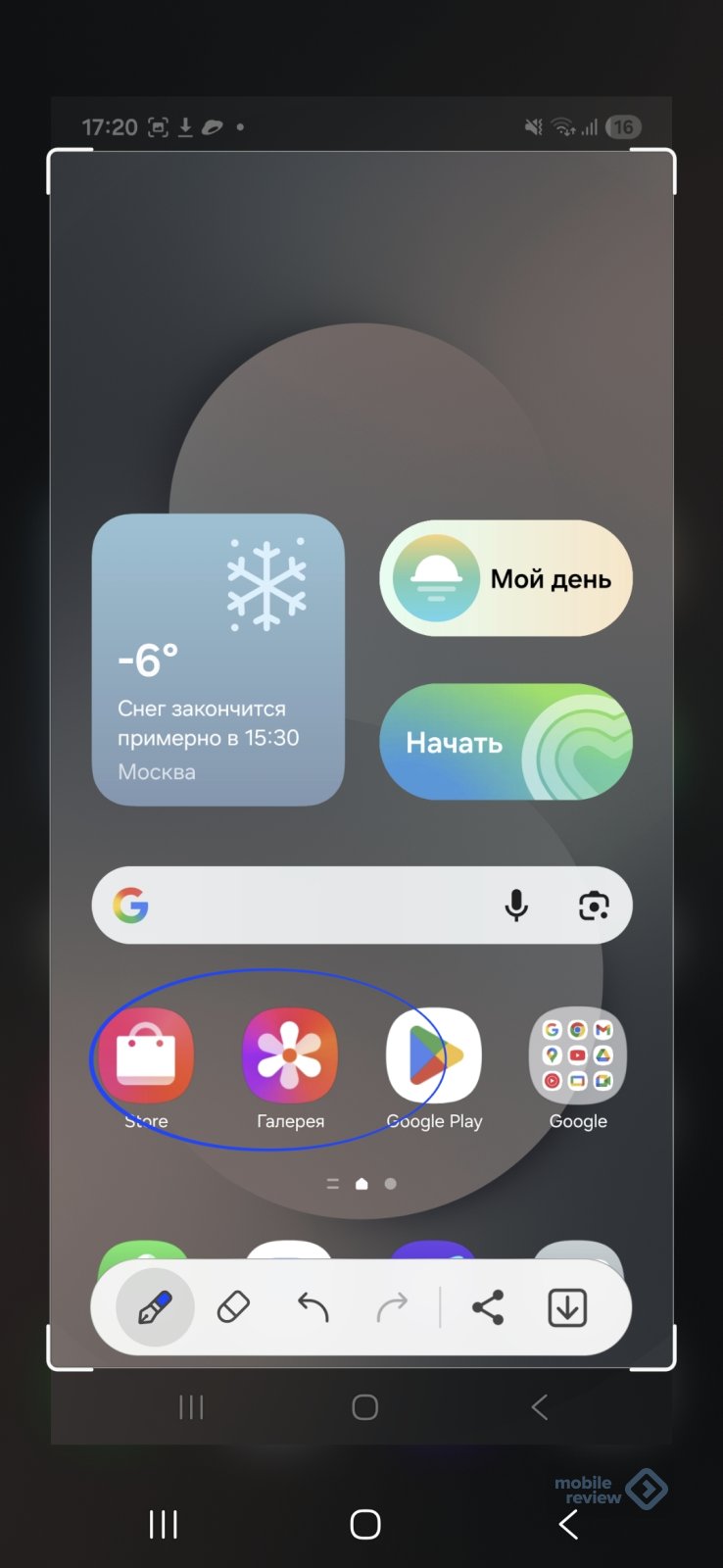
Task: Choose the eraser tool
Action: point(233,1307)
